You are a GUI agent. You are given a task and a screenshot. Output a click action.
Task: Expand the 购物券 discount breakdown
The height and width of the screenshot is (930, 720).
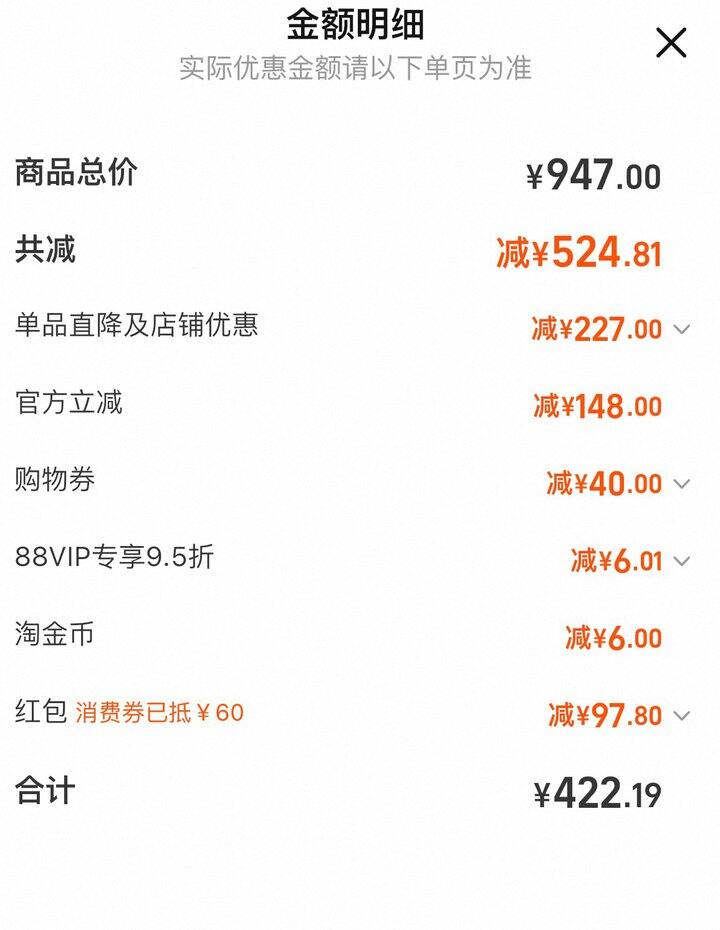(681, 484)
